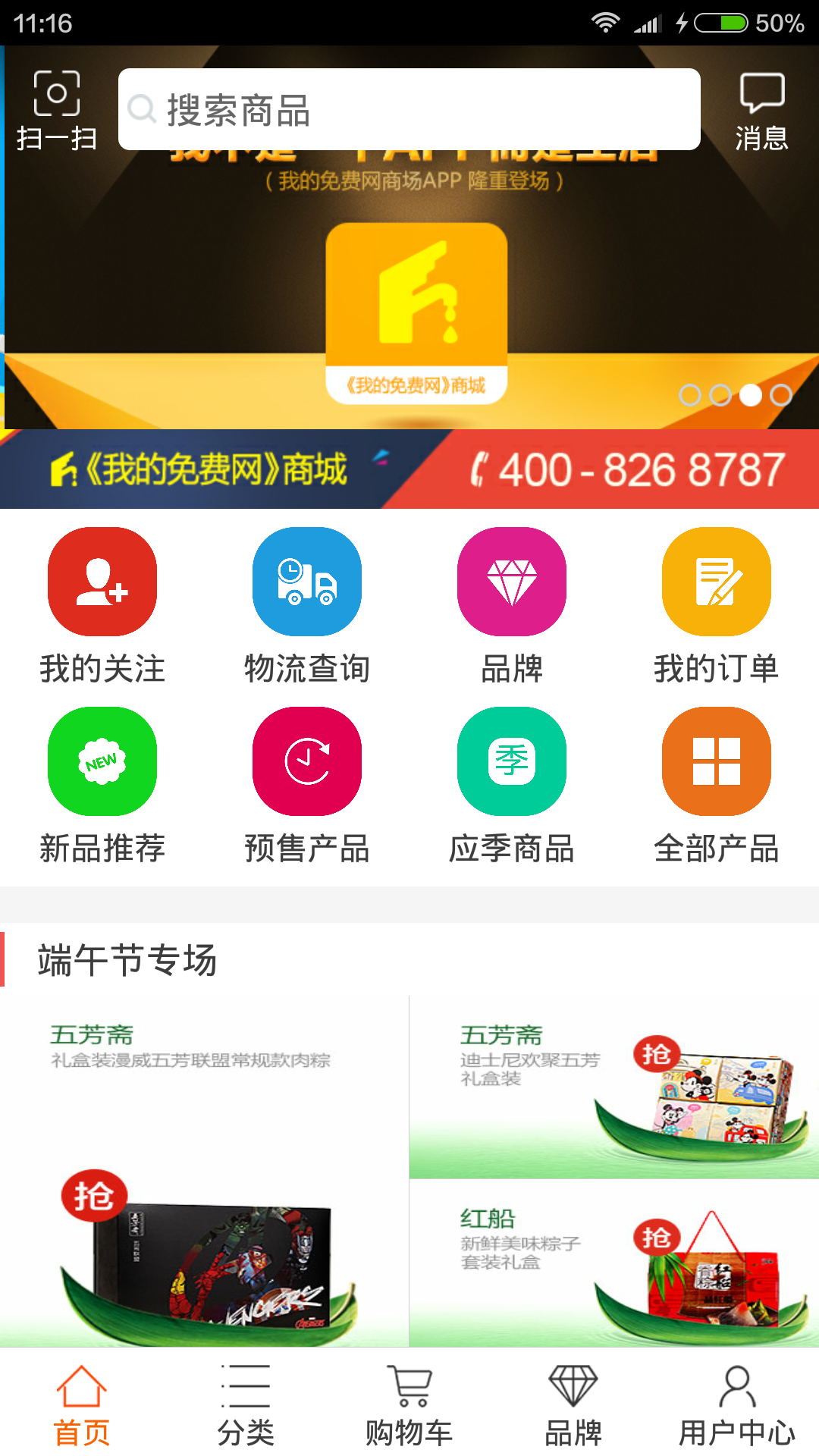Image resolution: width=819 pixels, height=1456 pixels.
Task: Open the 扫一扫 scanner
Action: coord(57,110)
